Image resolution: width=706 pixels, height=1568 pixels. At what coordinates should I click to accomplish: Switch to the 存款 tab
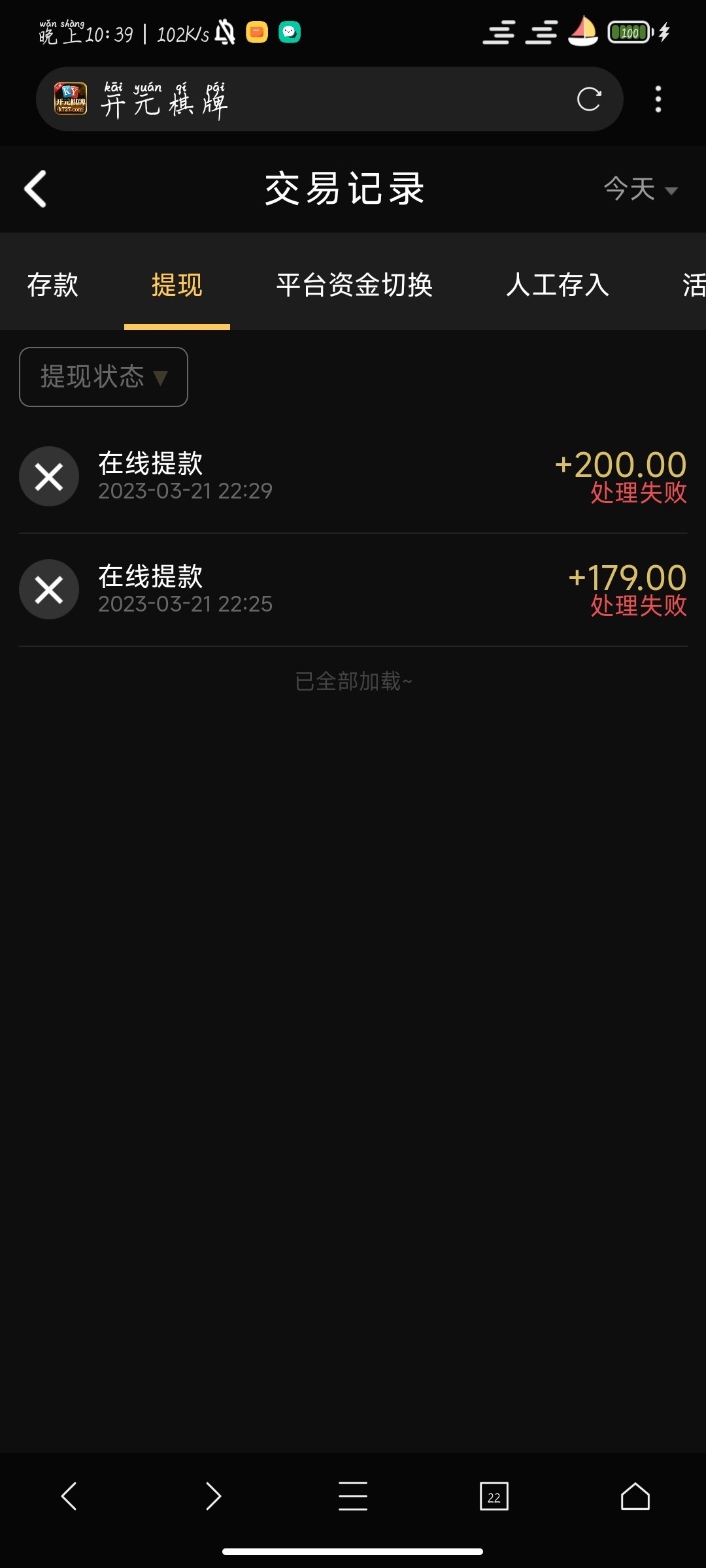[52, 286]
